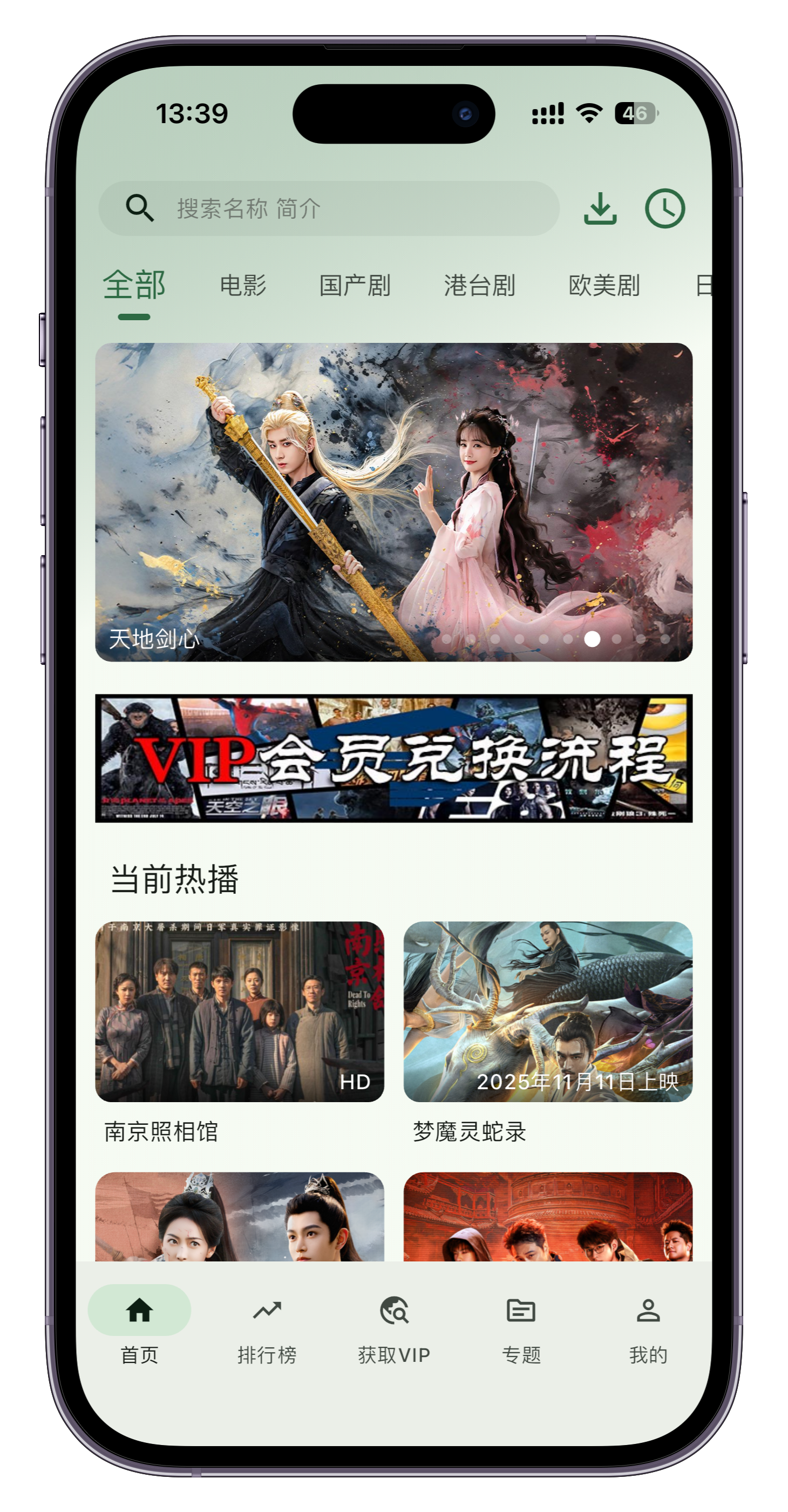
Task: Tap the search field 搜索名称 简介
Action: 329,208
